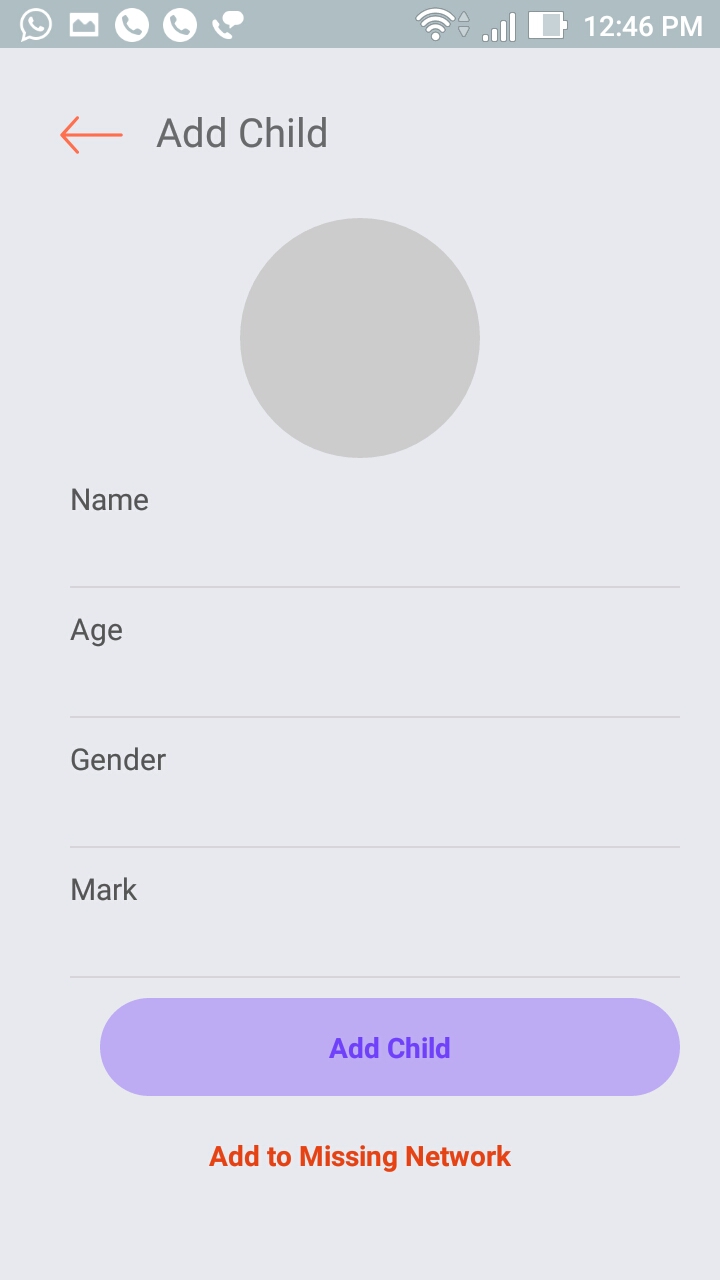Choose Add to Missing Network

tap(360, 1157)
